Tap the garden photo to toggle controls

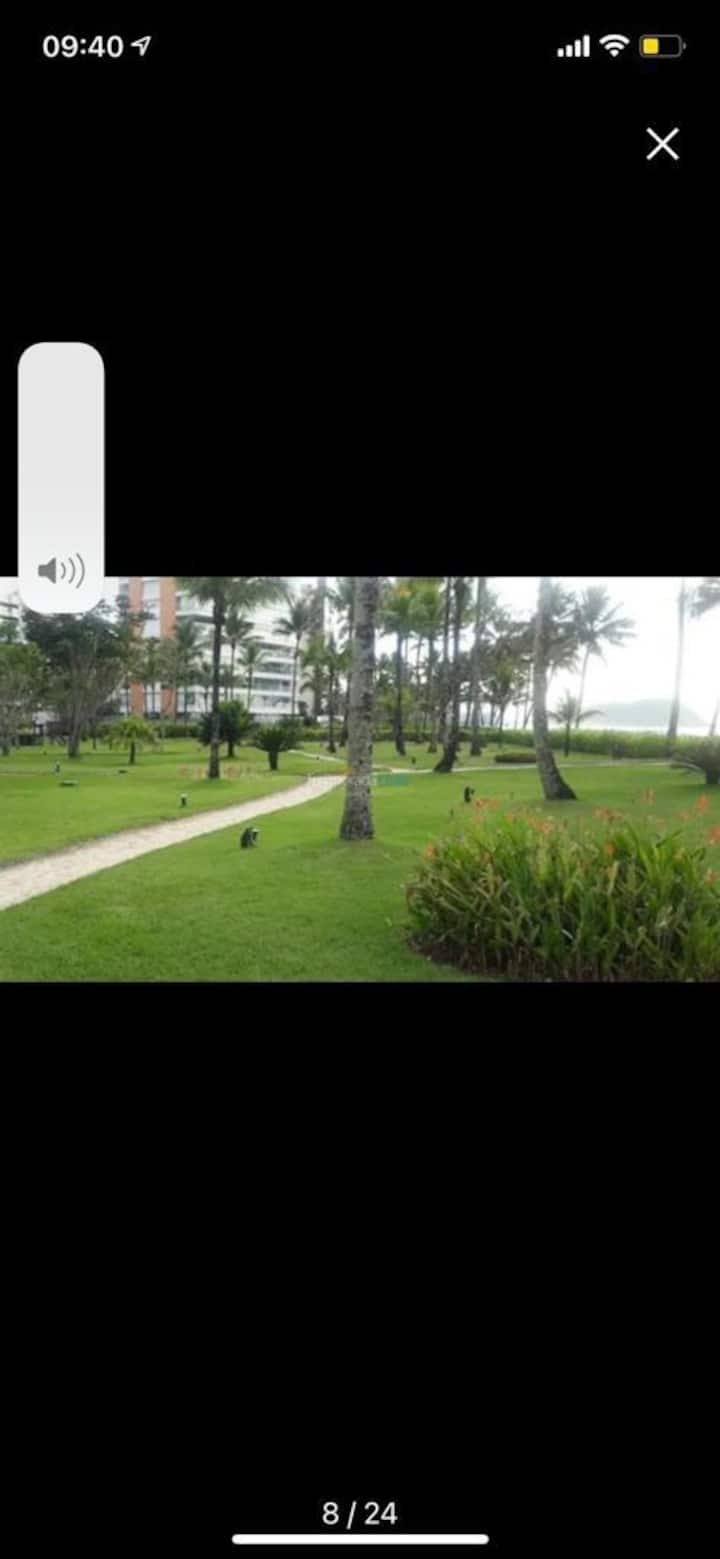[x=360, y=779]
